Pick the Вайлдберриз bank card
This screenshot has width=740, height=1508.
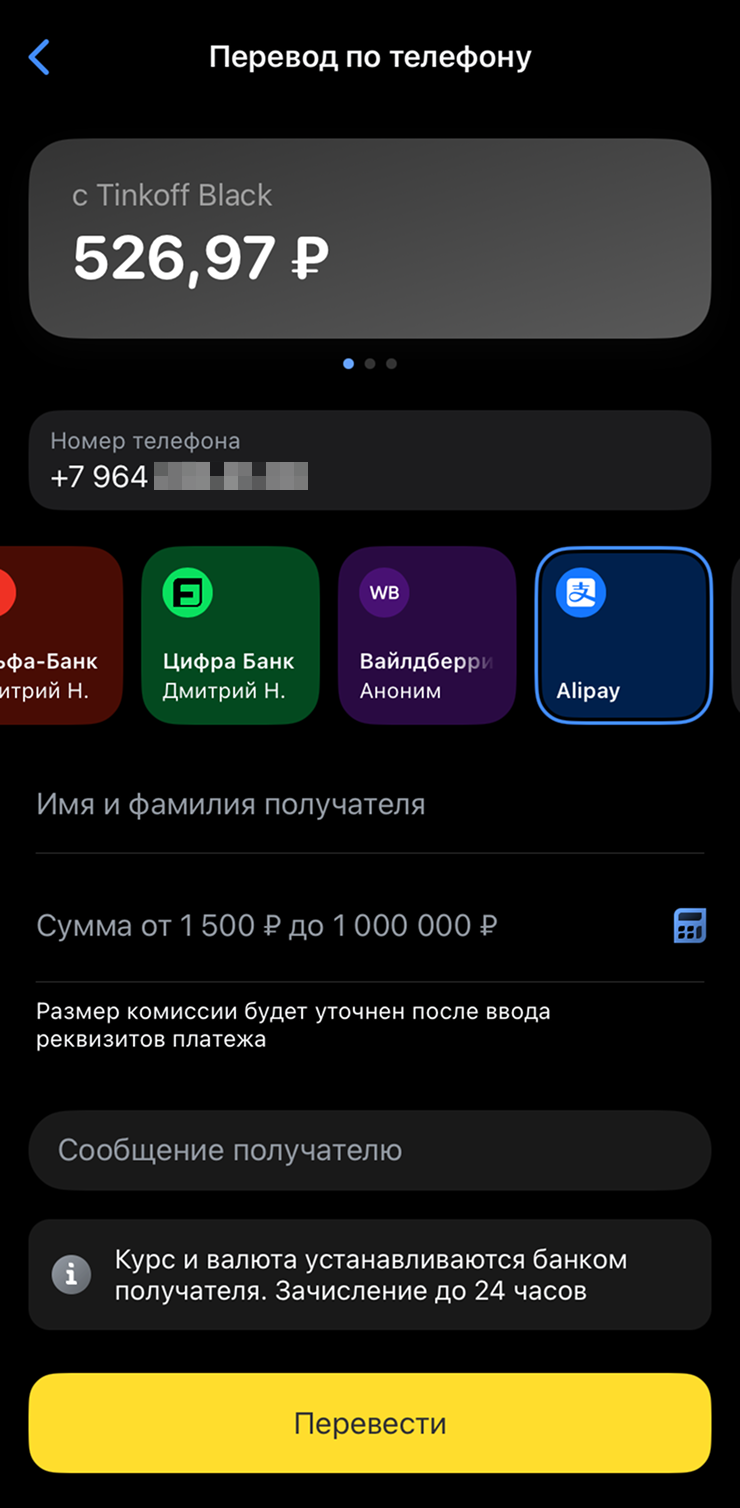click(426, 635)
